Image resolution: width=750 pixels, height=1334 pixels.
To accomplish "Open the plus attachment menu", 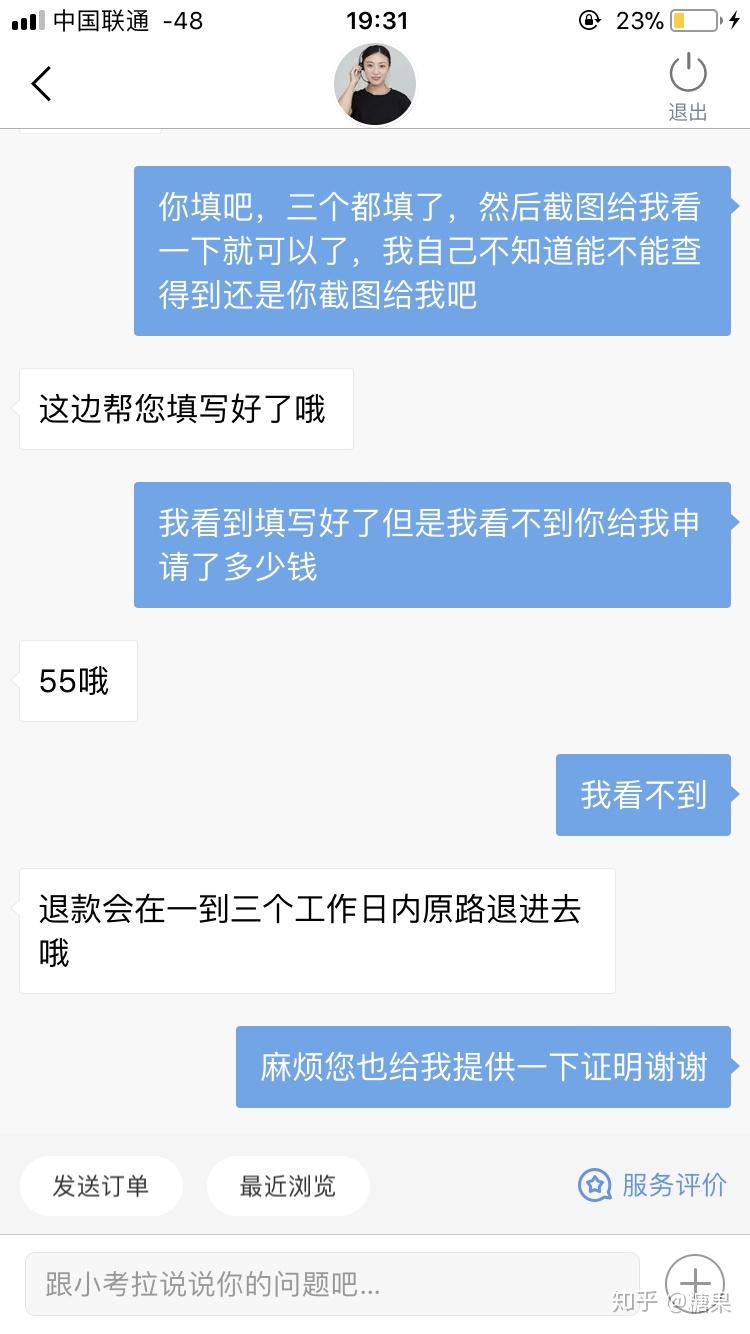I will [694, 1284].
